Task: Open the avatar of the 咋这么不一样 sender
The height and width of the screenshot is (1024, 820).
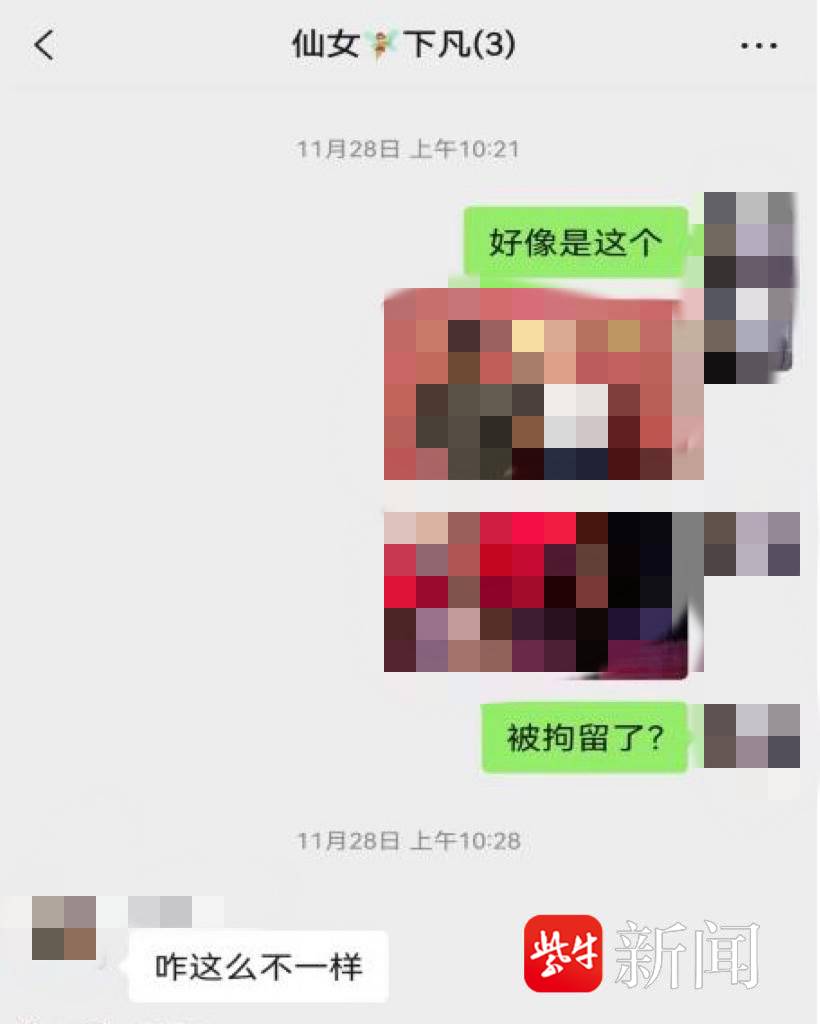Action: click(64, 928)
